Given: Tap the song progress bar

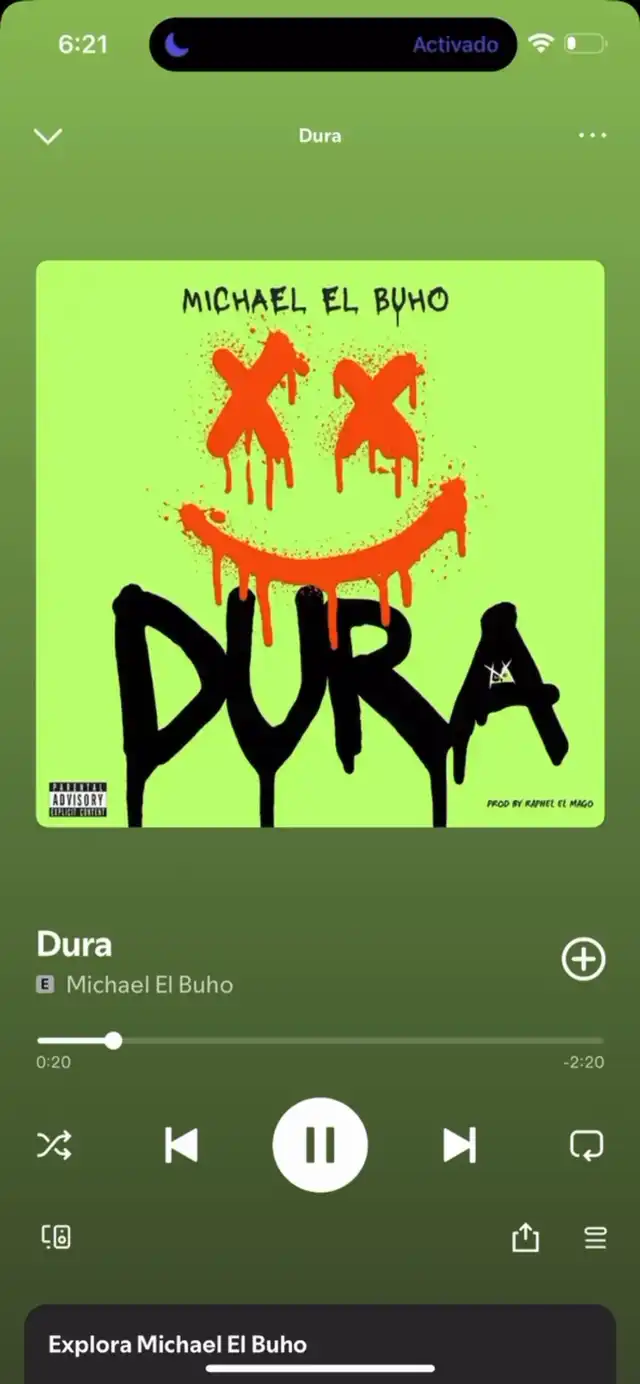Looking at the screenshot, I should tap(320, 1041).
